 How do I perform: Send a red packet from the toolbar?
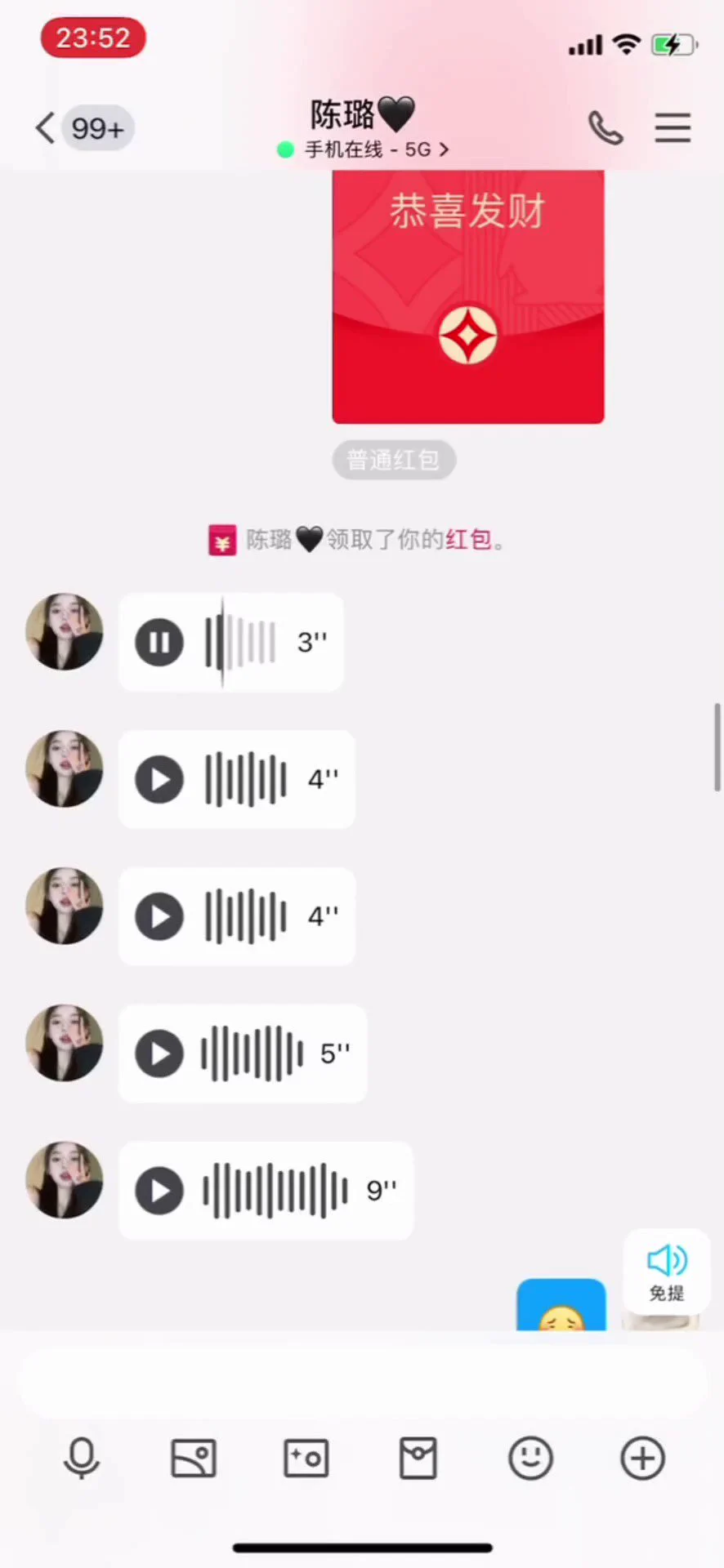(x=418, y=1459)
